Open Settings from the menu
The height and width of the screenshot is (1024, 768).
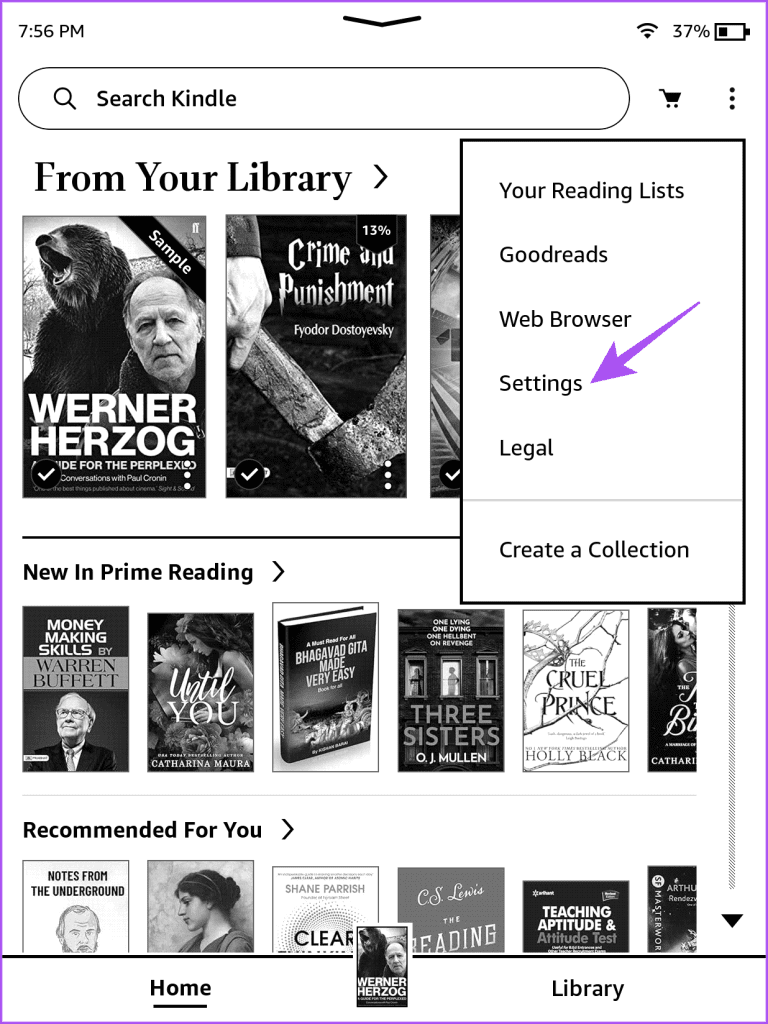click(x=540, y=384)
